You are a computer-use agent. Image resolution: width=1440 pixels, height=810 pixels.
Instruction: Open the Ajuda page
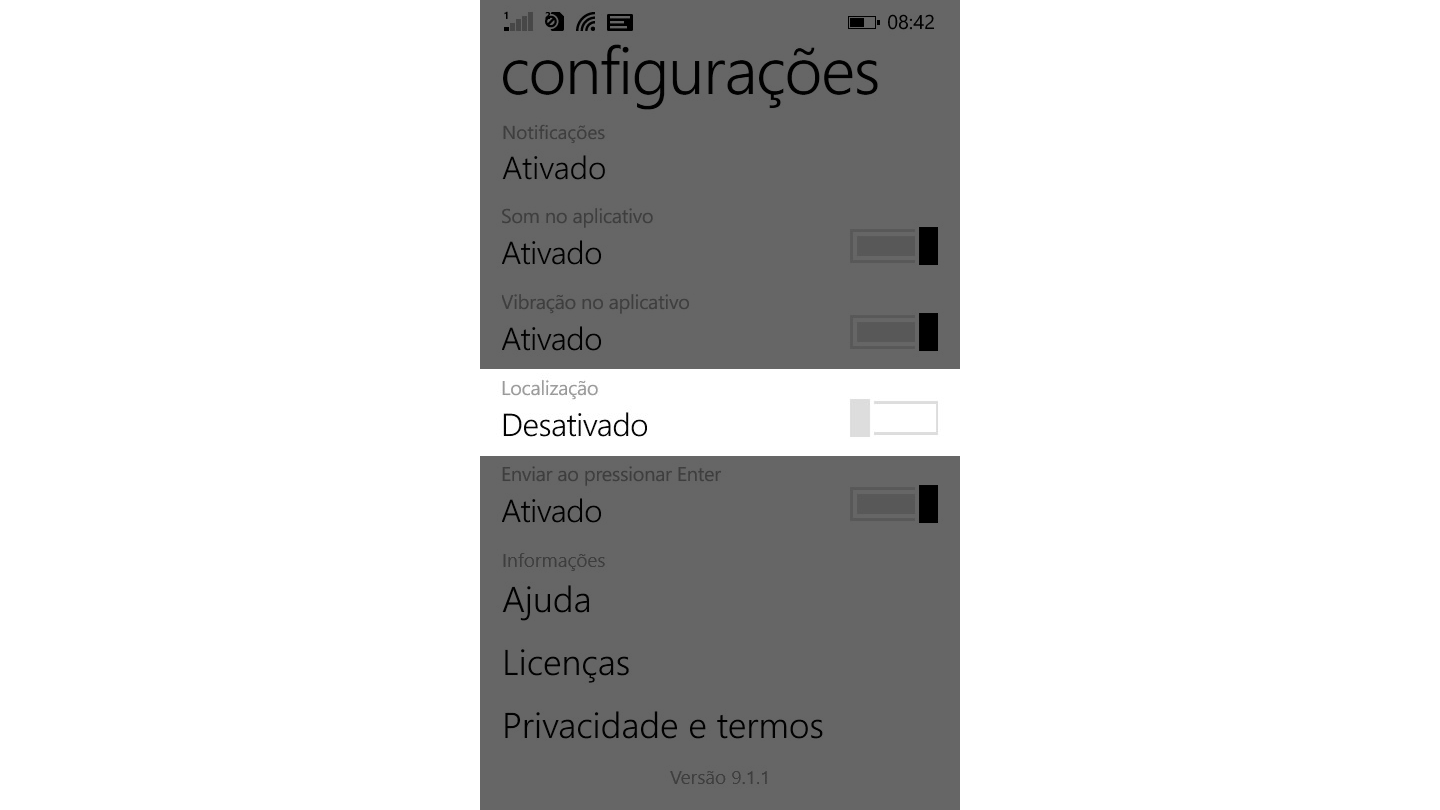click(547, 600)
